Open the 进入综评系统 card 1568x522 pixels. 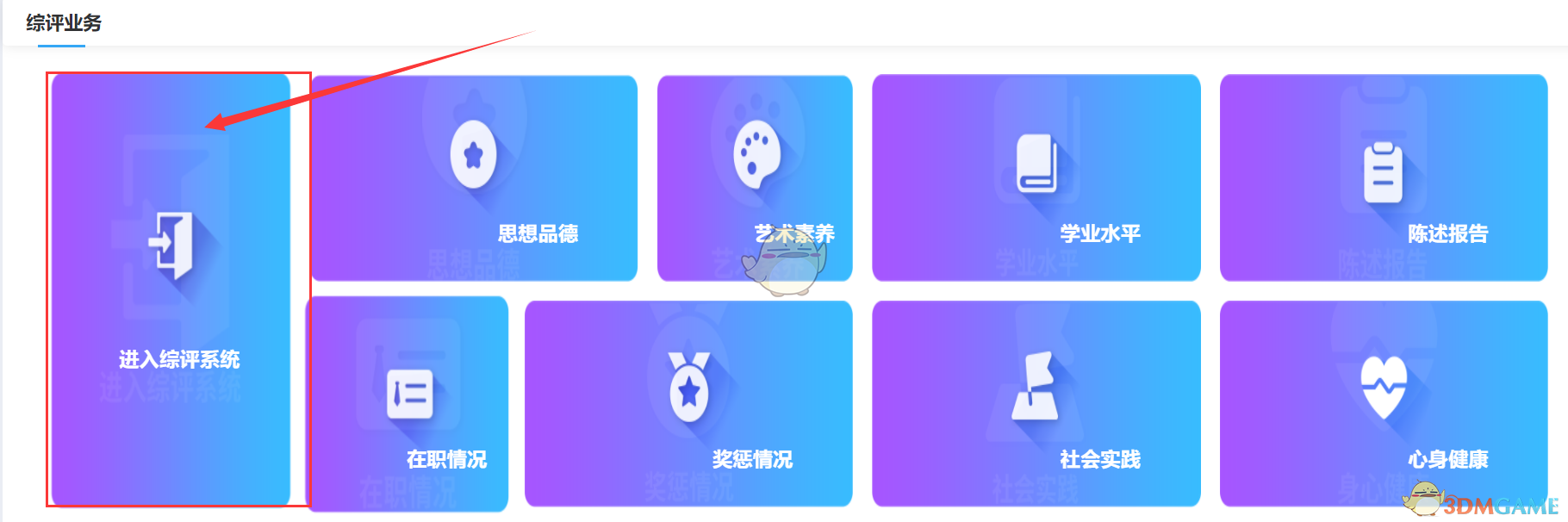coord(171,289)
